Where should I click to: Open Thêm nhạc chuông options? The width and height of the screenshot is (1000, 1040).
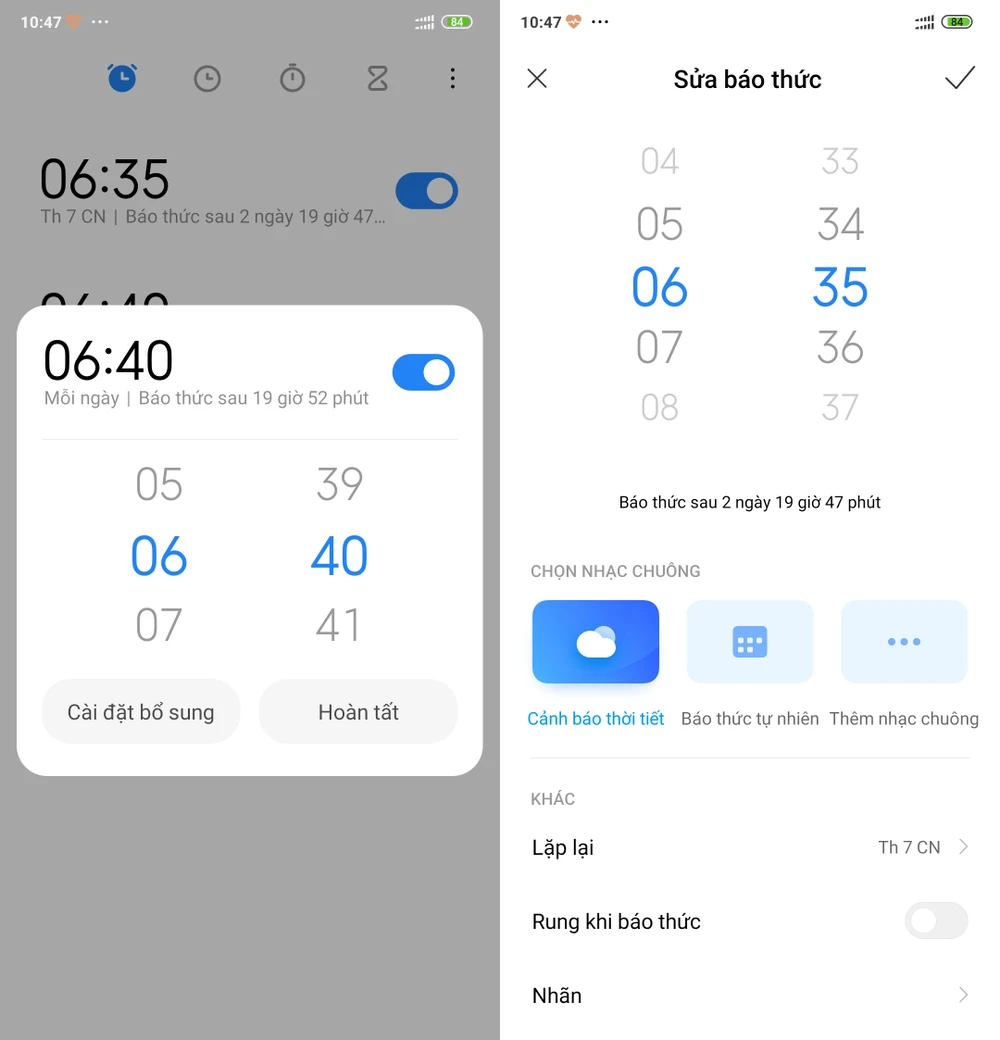(904, 642)
